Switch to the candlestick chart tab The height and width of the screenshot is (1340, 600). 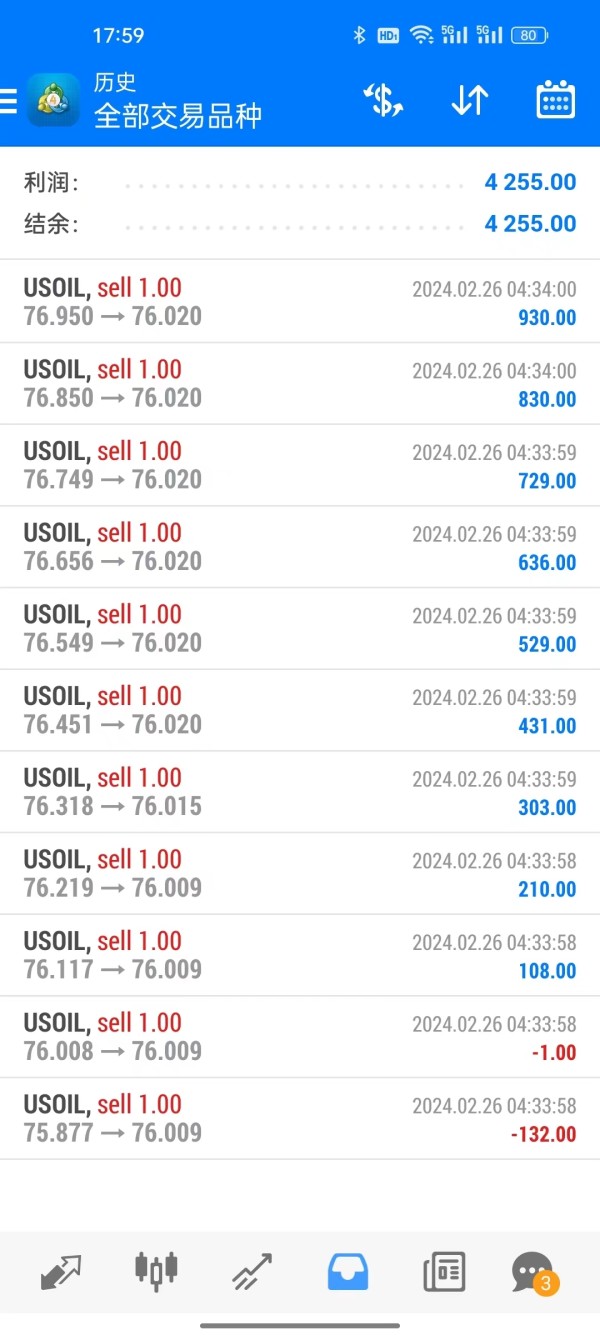point(156,1271)
